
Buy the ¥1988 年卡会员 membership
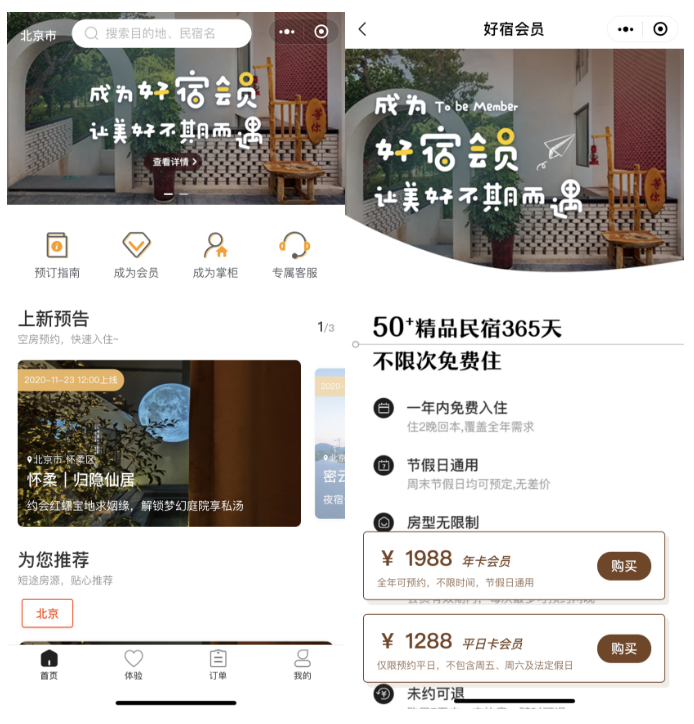point(624,566)
